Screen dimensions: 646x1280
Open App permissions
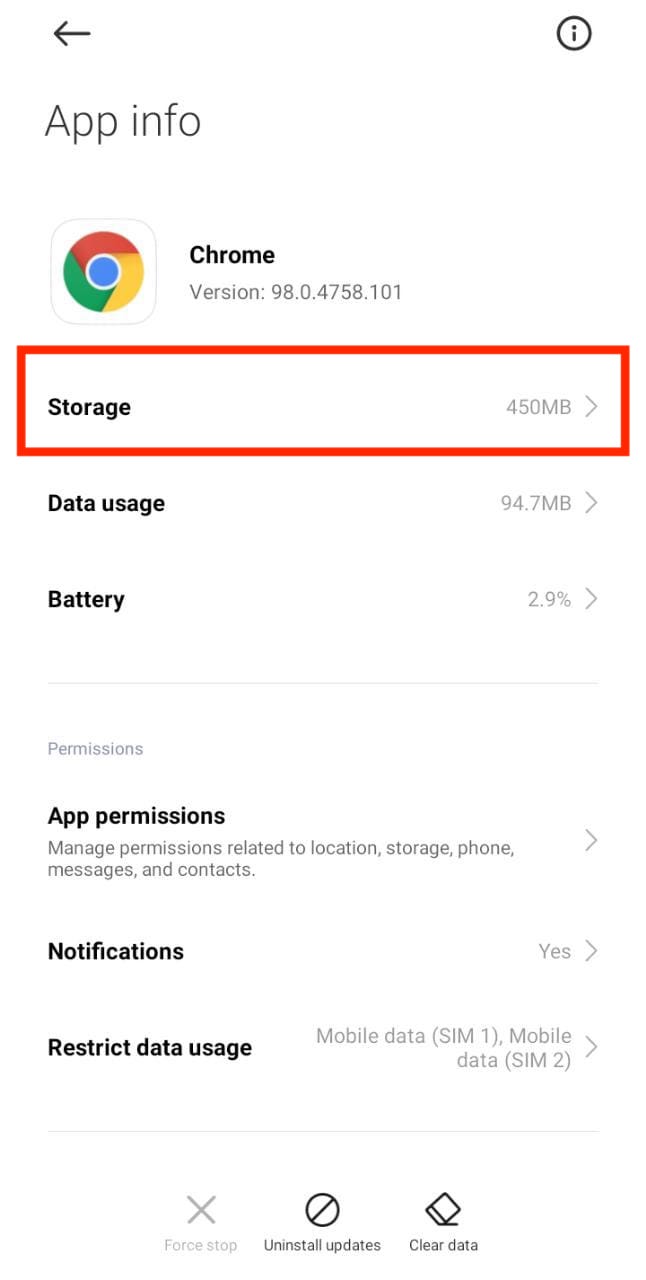coord(323,841)
